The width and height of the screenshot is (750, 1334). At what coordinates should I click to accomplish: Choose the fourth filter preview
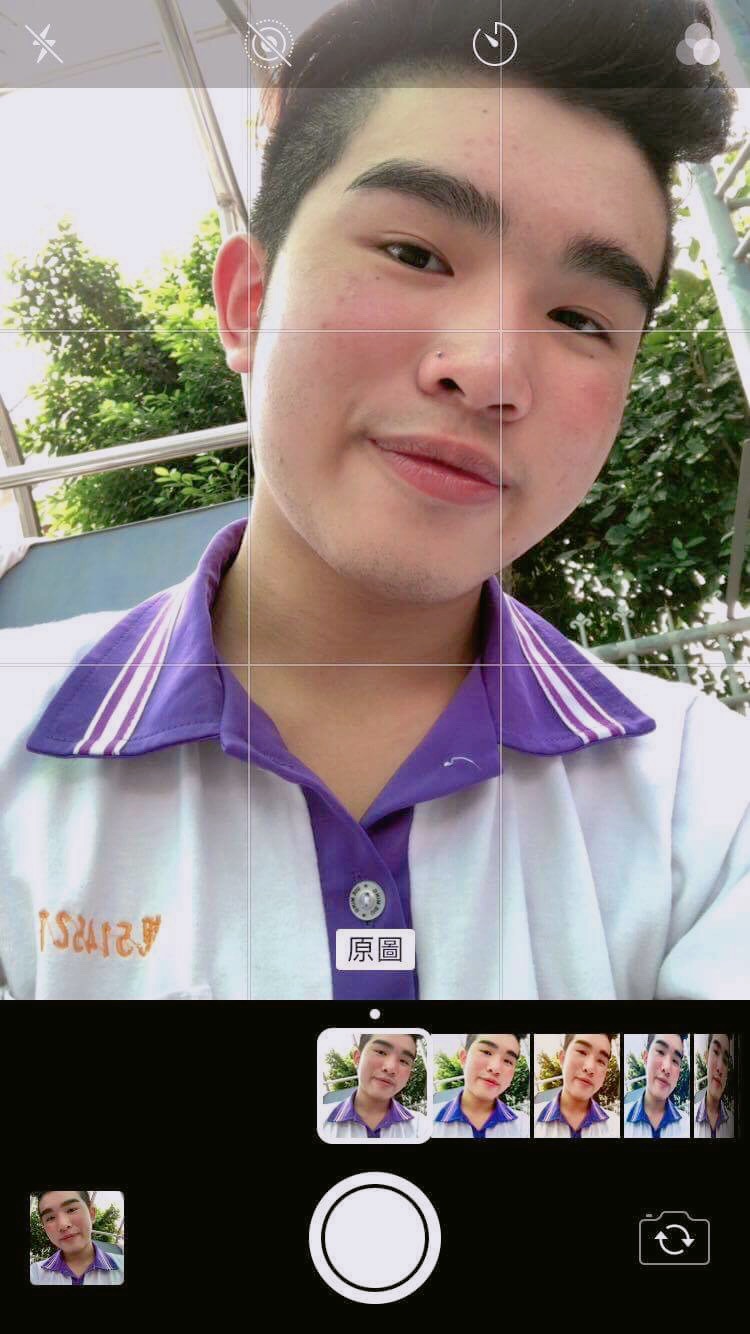[657, 1086]
